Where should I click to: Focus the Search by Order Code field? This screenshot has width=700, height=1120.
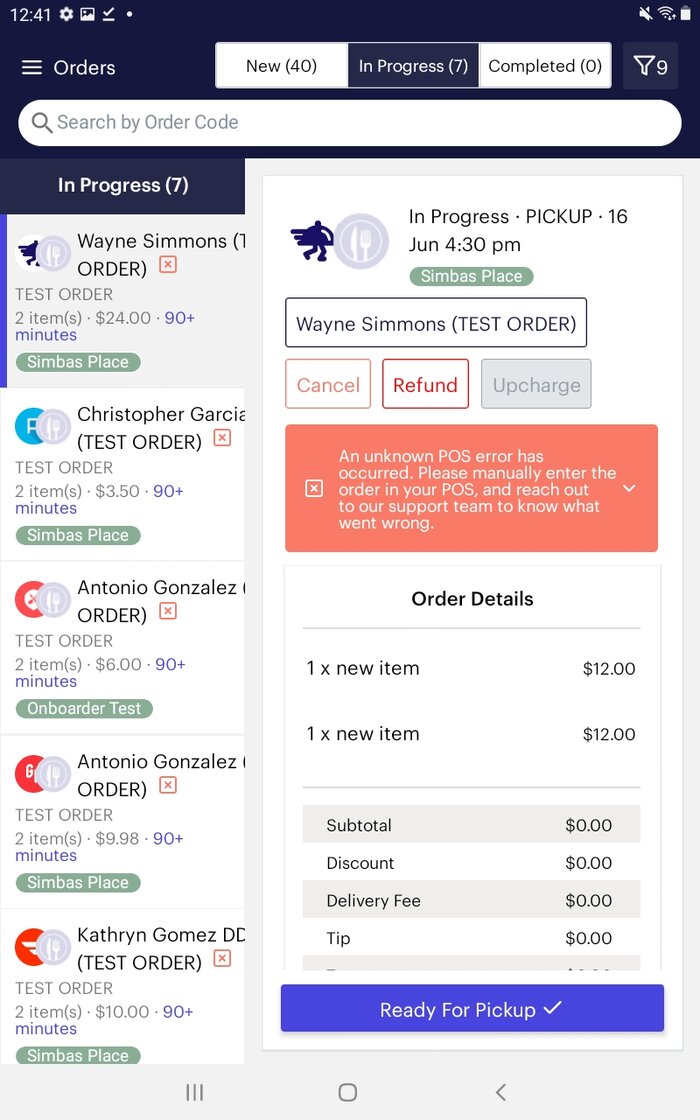(350, 122)
